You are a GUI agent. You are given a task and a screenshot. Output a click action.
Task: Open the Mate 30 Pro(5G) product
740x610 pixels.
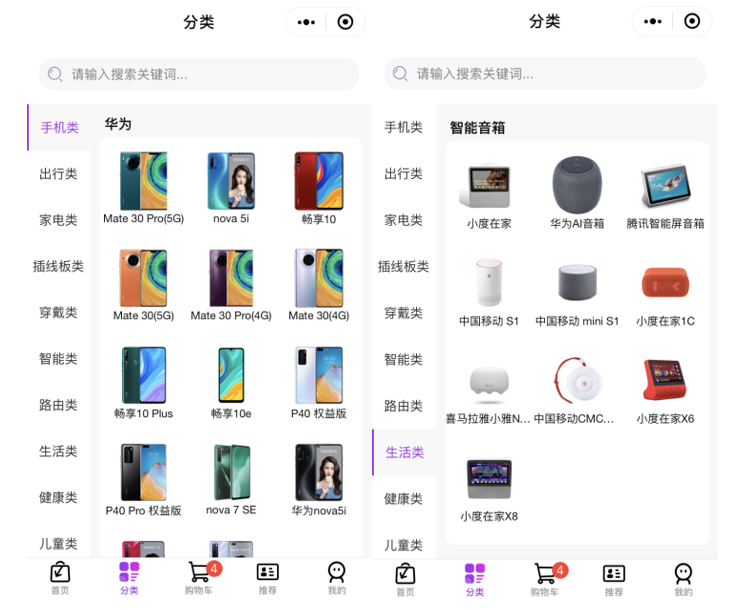[x=143, y=188]
